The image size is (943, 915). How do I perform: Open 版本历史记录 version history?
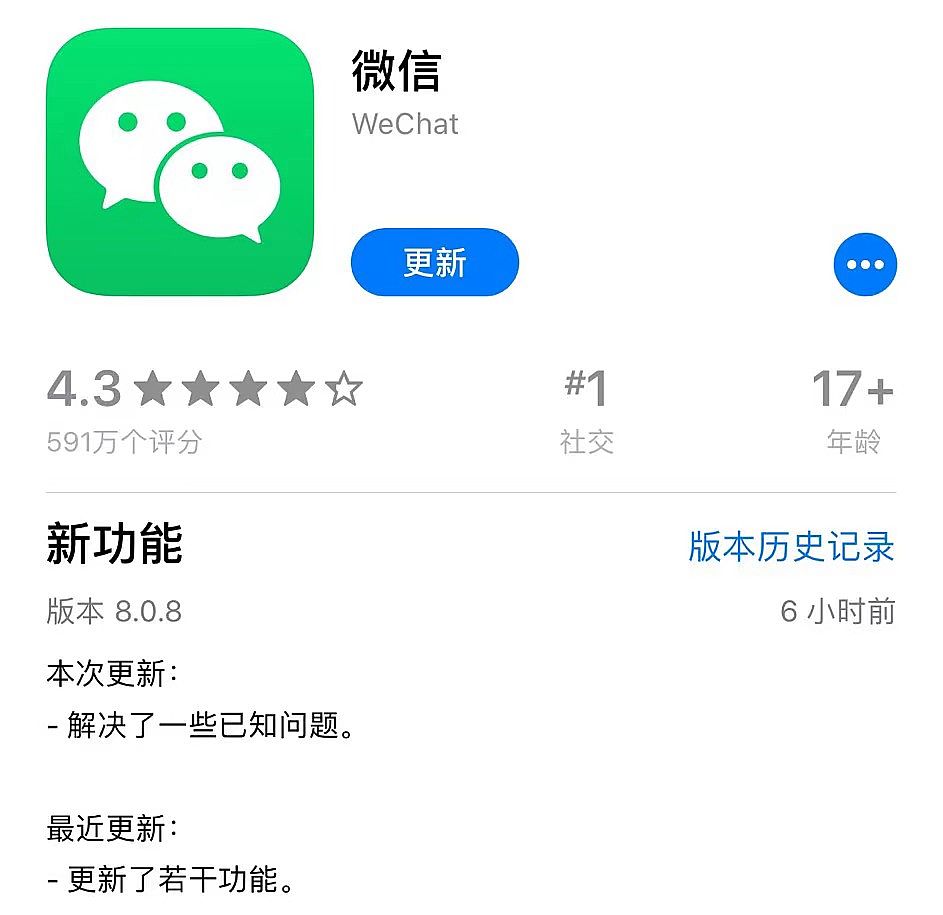point(791,547)
